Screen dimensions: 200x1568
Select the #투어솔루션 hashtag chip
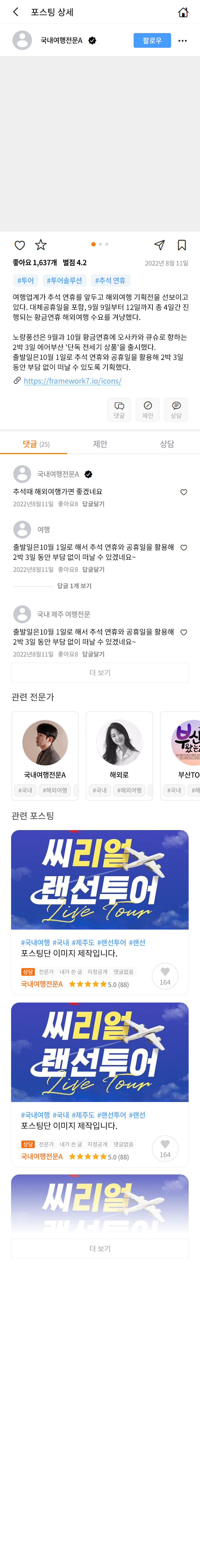(x=64, y=280)
